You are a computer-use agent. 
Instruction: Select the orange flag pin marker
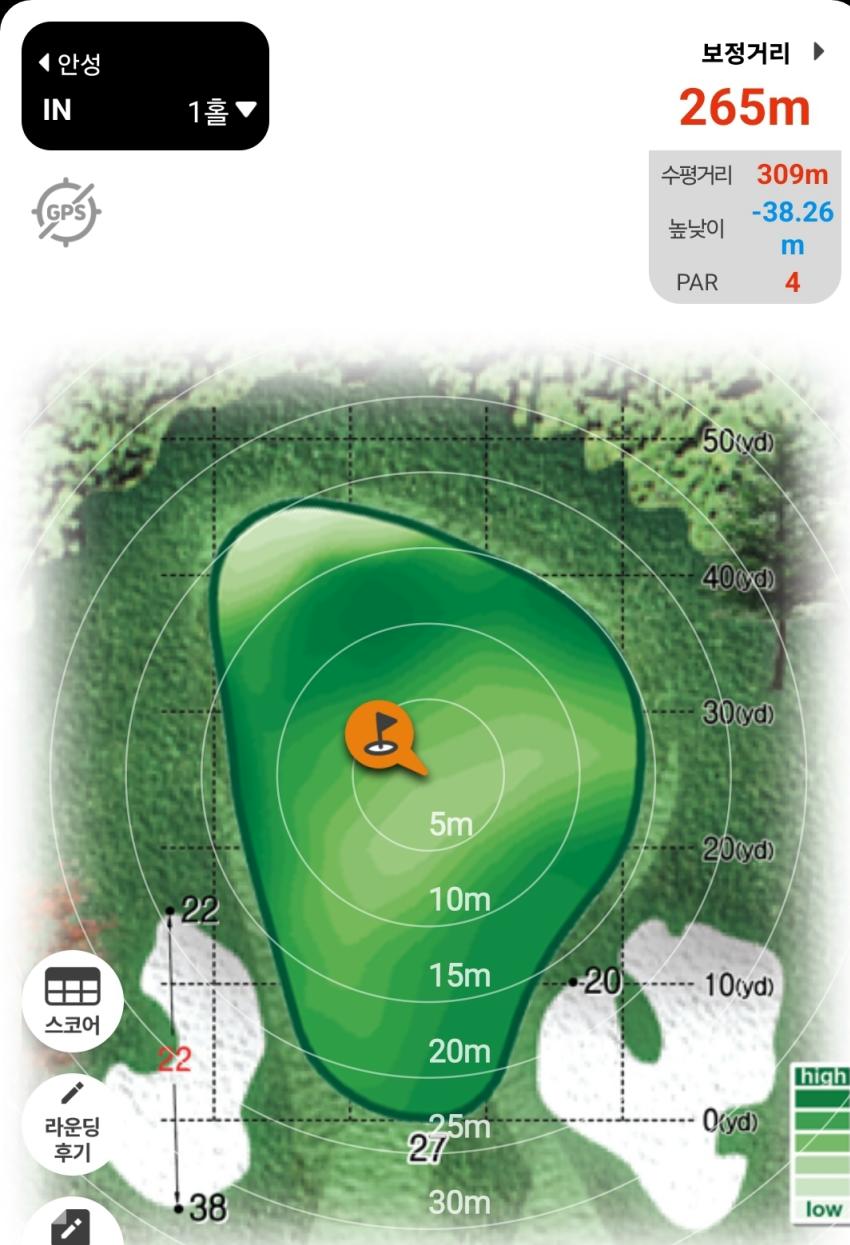coord(382,736)
